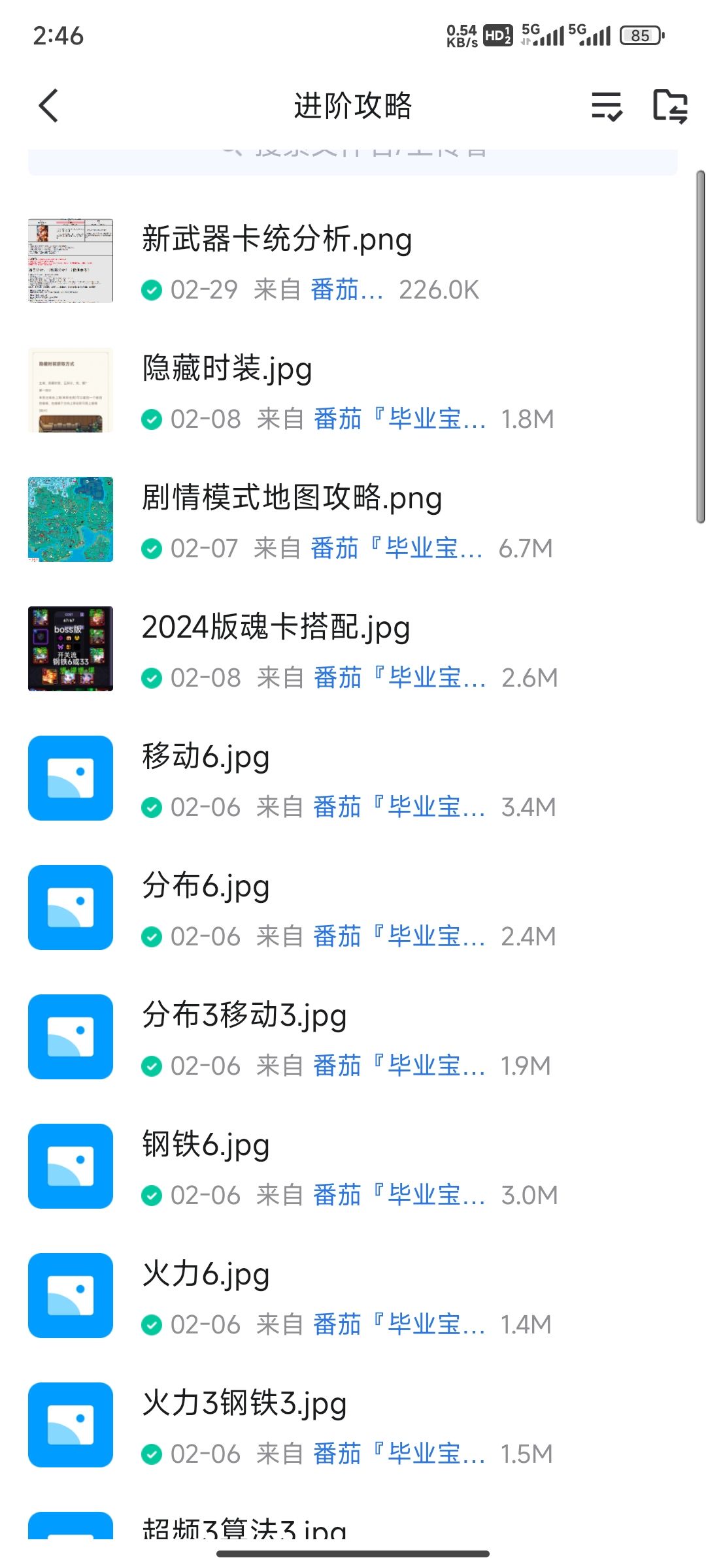Open file 钢铁6.jpg
Image resolution: width=706 pixels, height=1568 pixels.
point(206,1145)
